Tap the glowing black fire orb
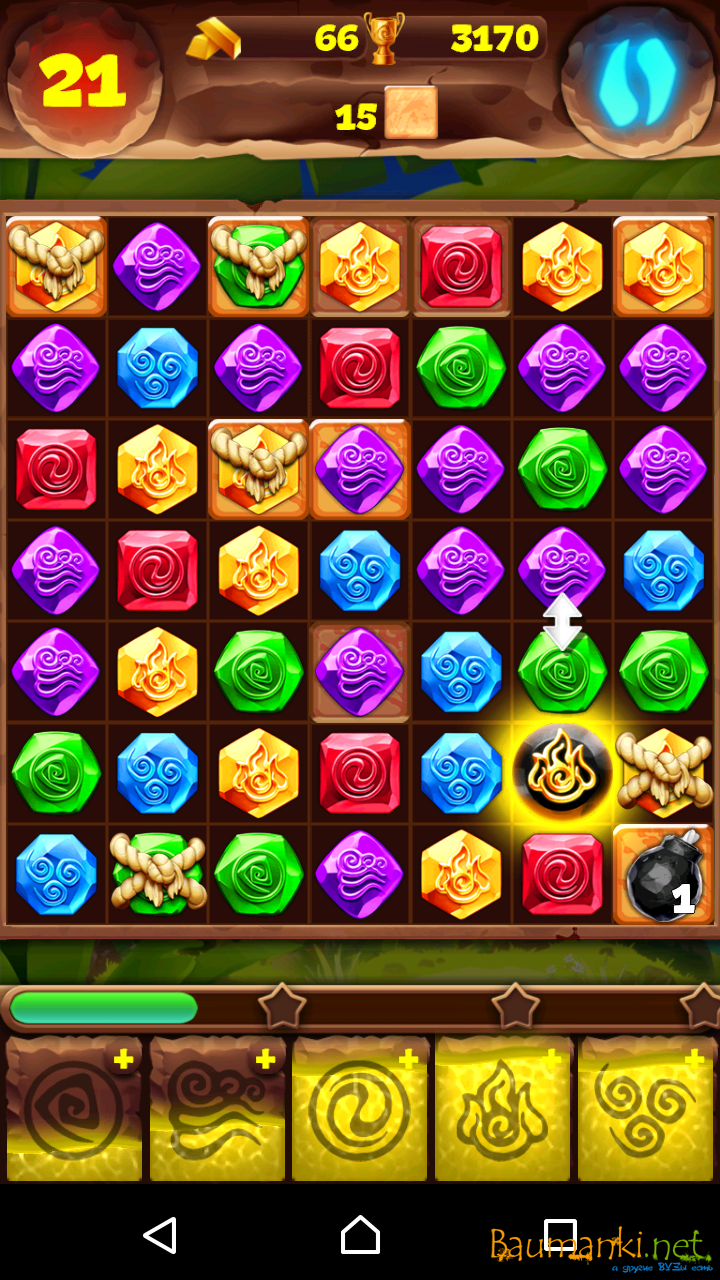The image size is (720, 1280). click(562, 772)
